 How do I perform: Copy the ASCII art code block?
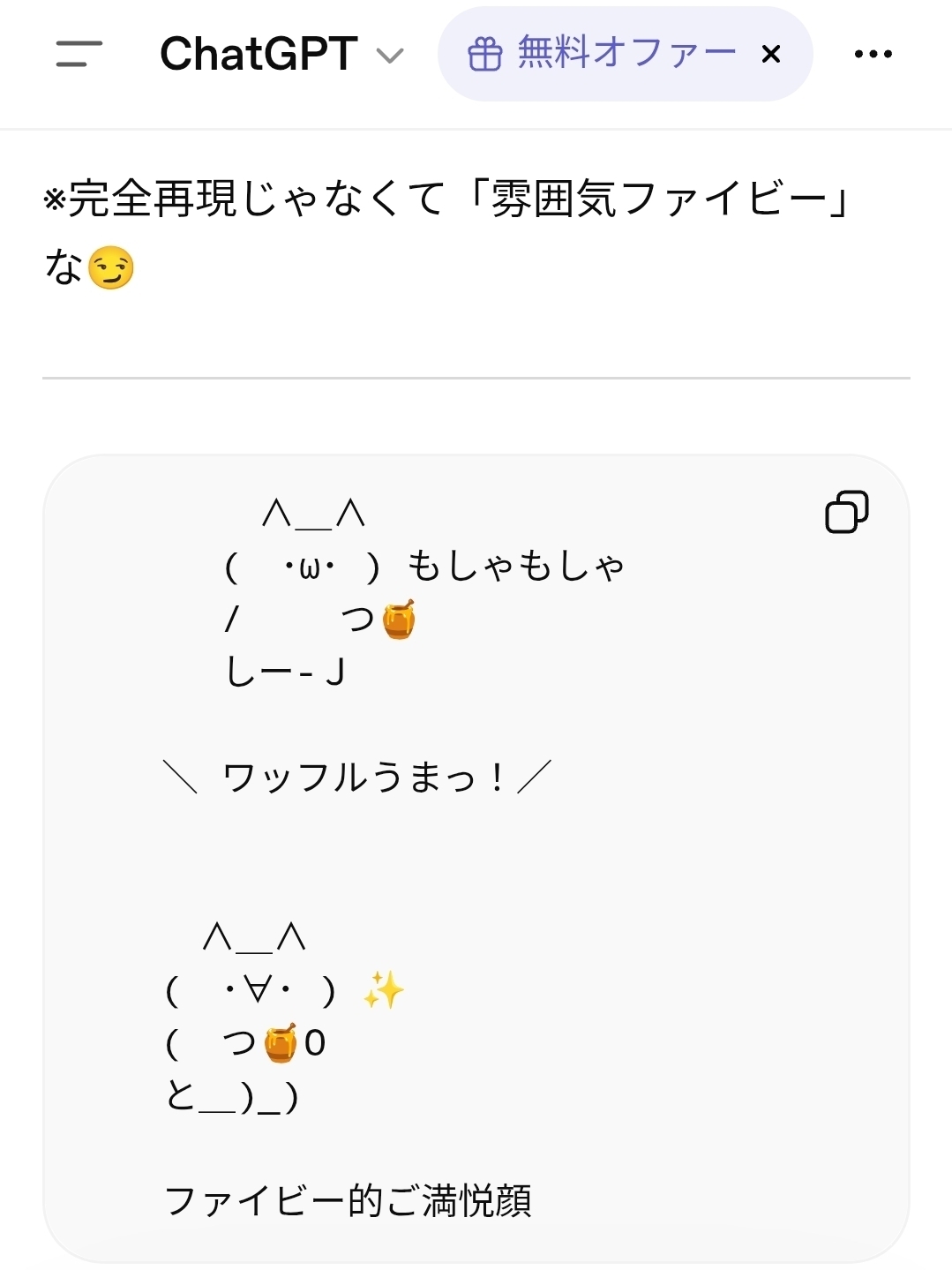(846, 512)
